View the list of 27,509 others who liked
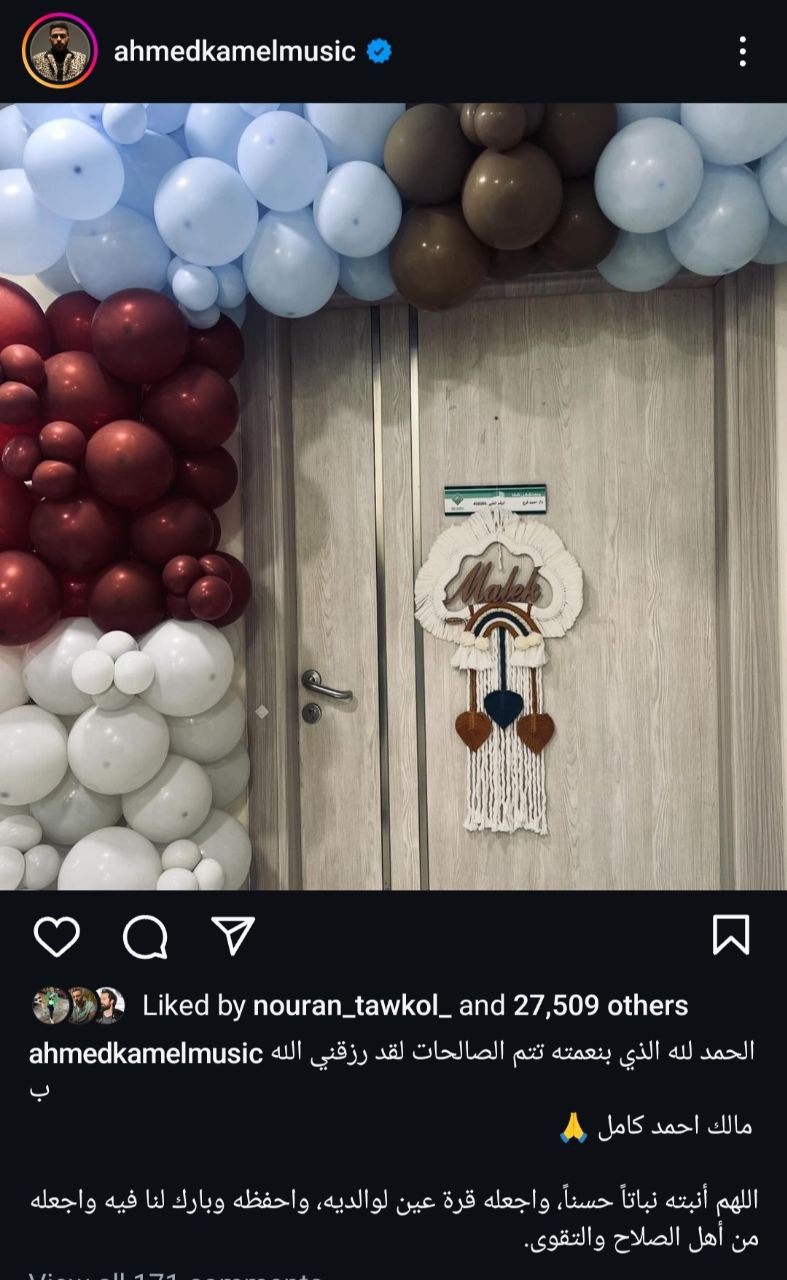 click(601, 1005)
